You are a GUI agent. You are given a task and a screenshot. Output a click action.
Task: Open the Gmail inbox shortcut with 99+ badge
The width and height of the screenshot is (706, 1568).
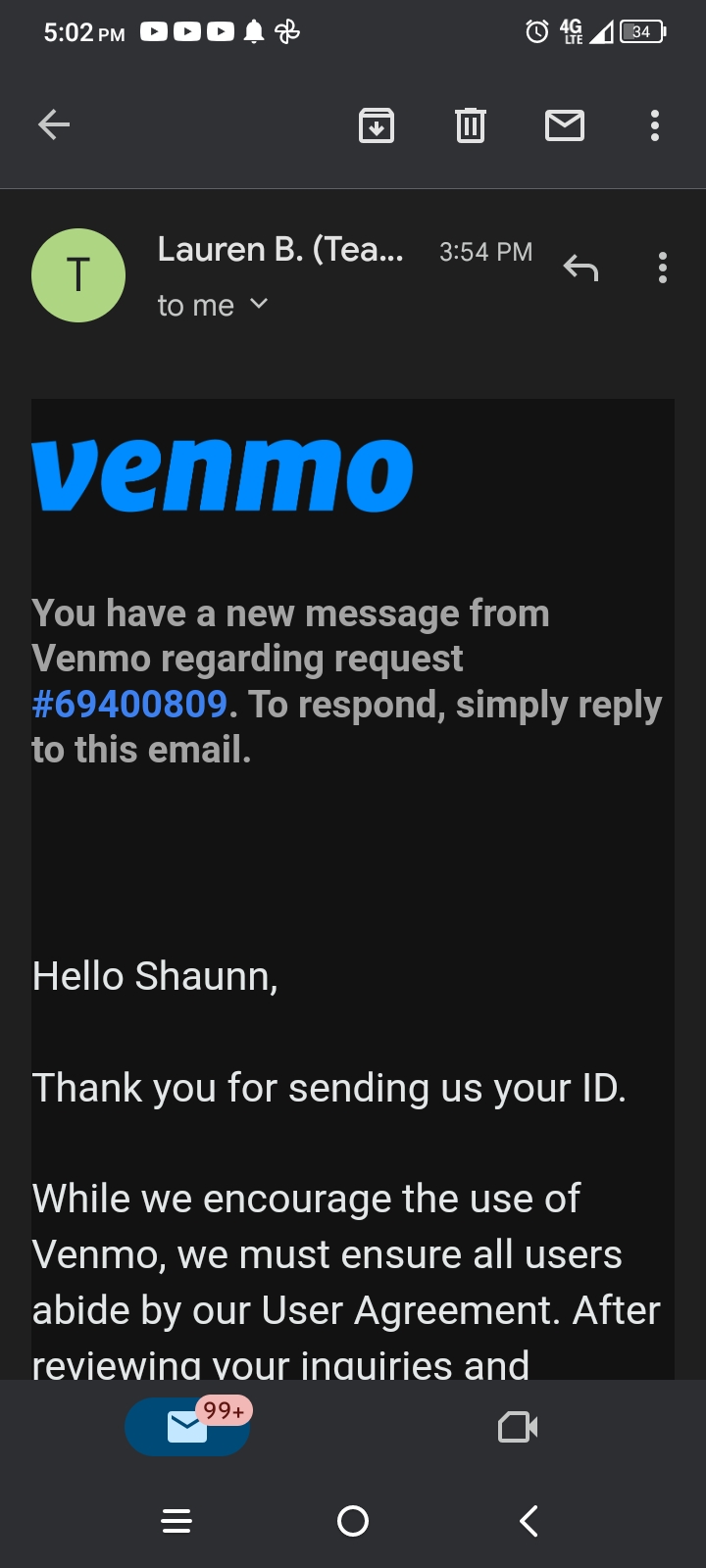point(186,1427)
